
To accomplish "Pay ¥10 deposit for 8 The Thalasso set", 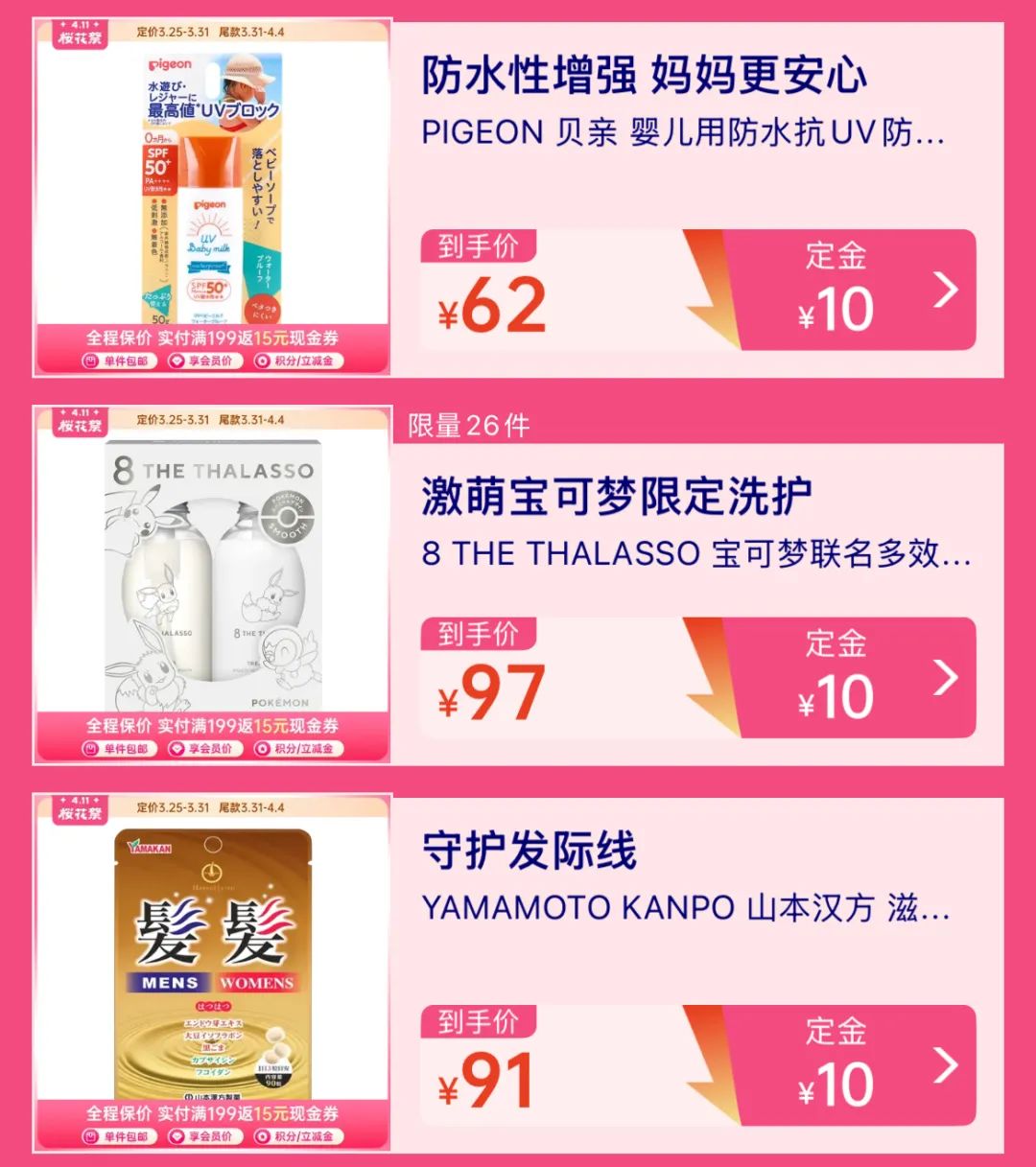I will tap(849, 677).
